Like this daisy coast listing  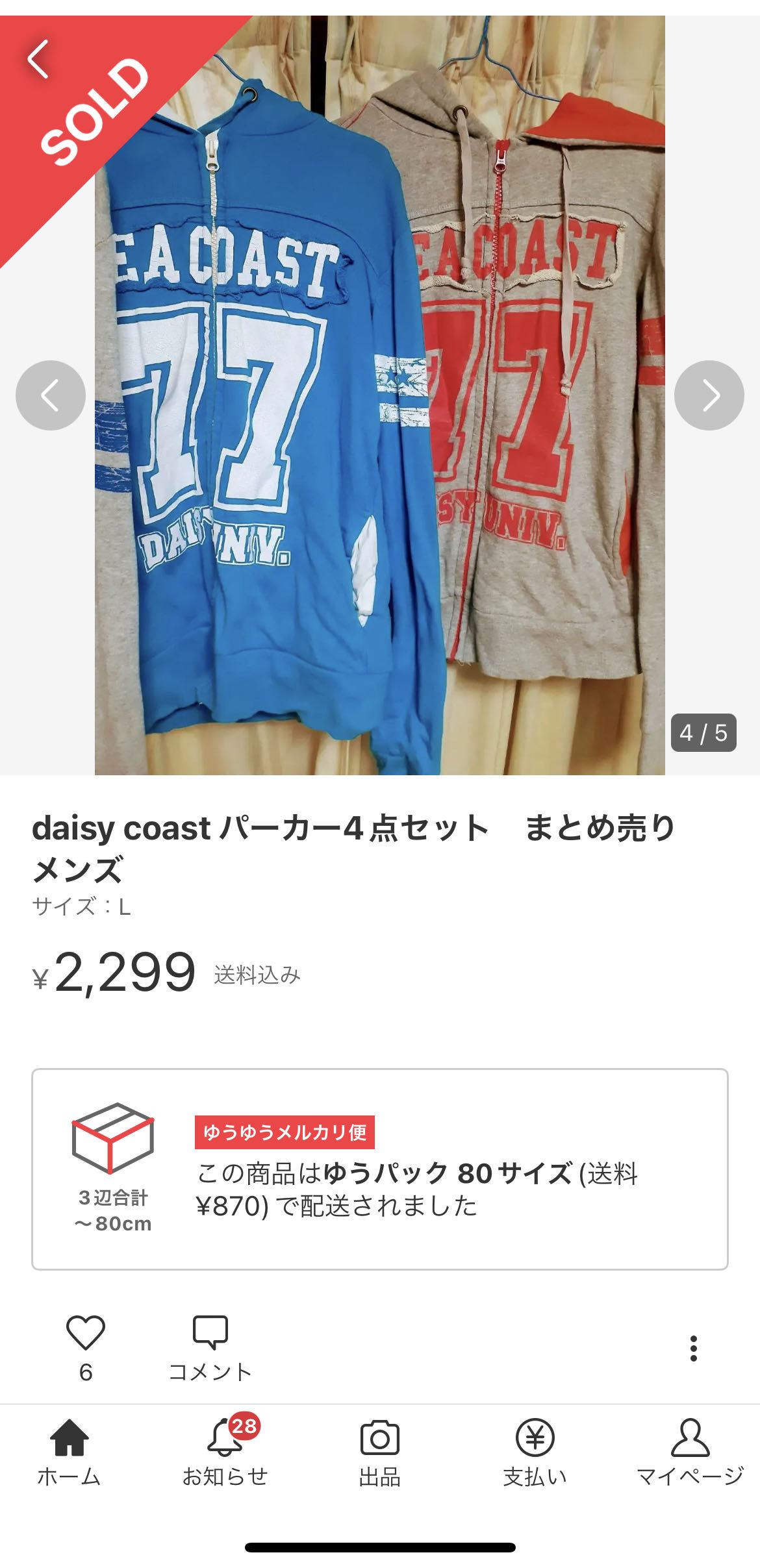(86, 1332)
